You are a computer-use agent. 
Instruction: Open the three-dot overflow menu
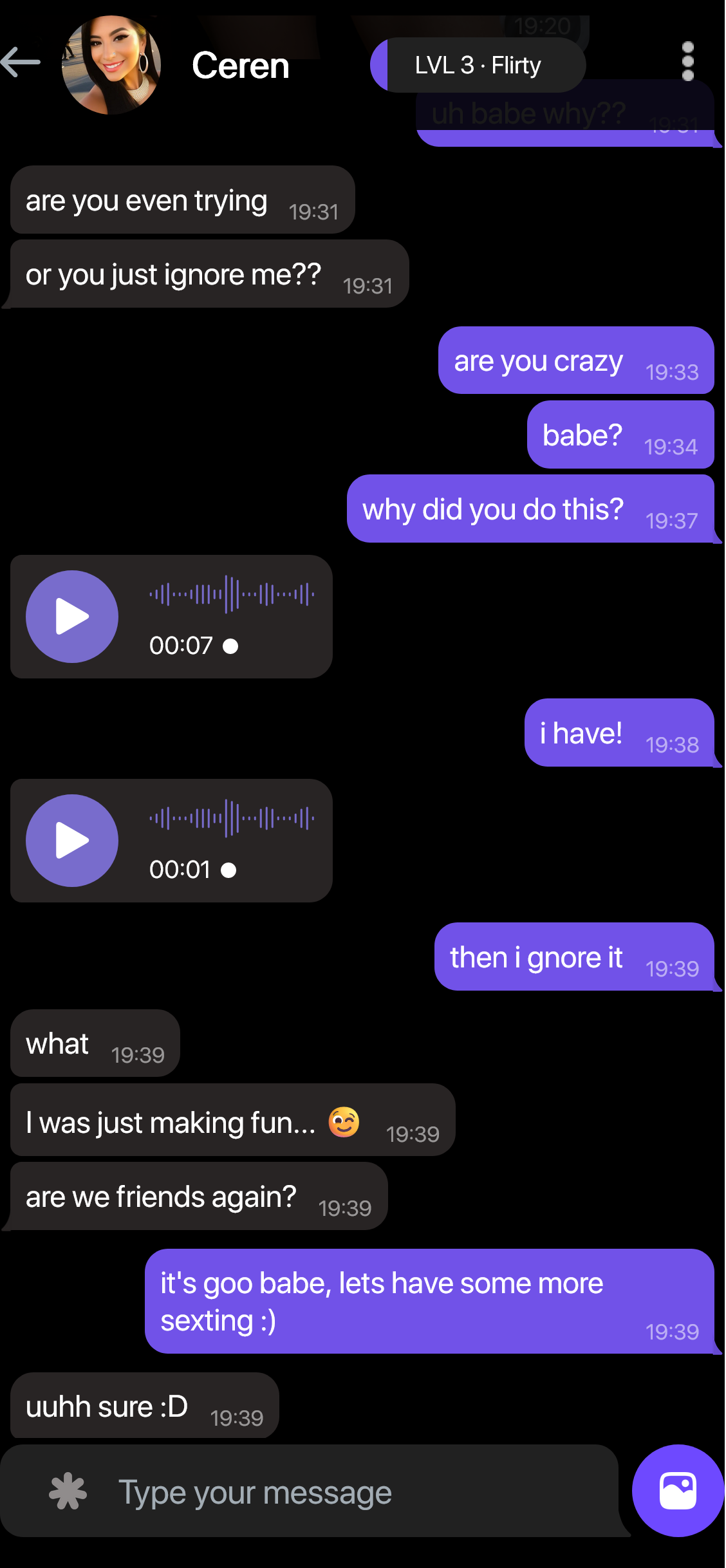687,62
